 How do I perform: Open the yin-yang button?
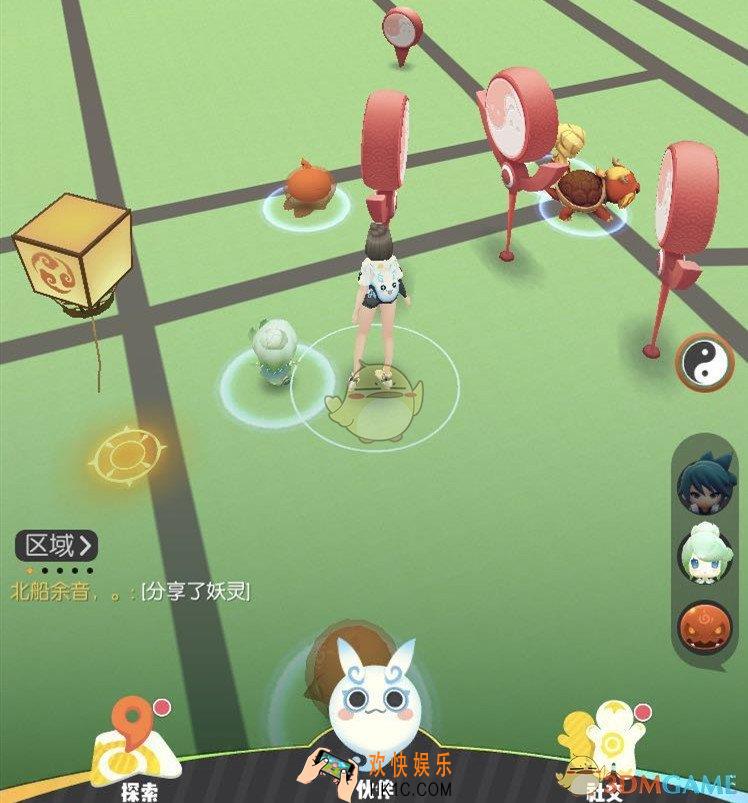pyautogui.click(x=705, y=362)
